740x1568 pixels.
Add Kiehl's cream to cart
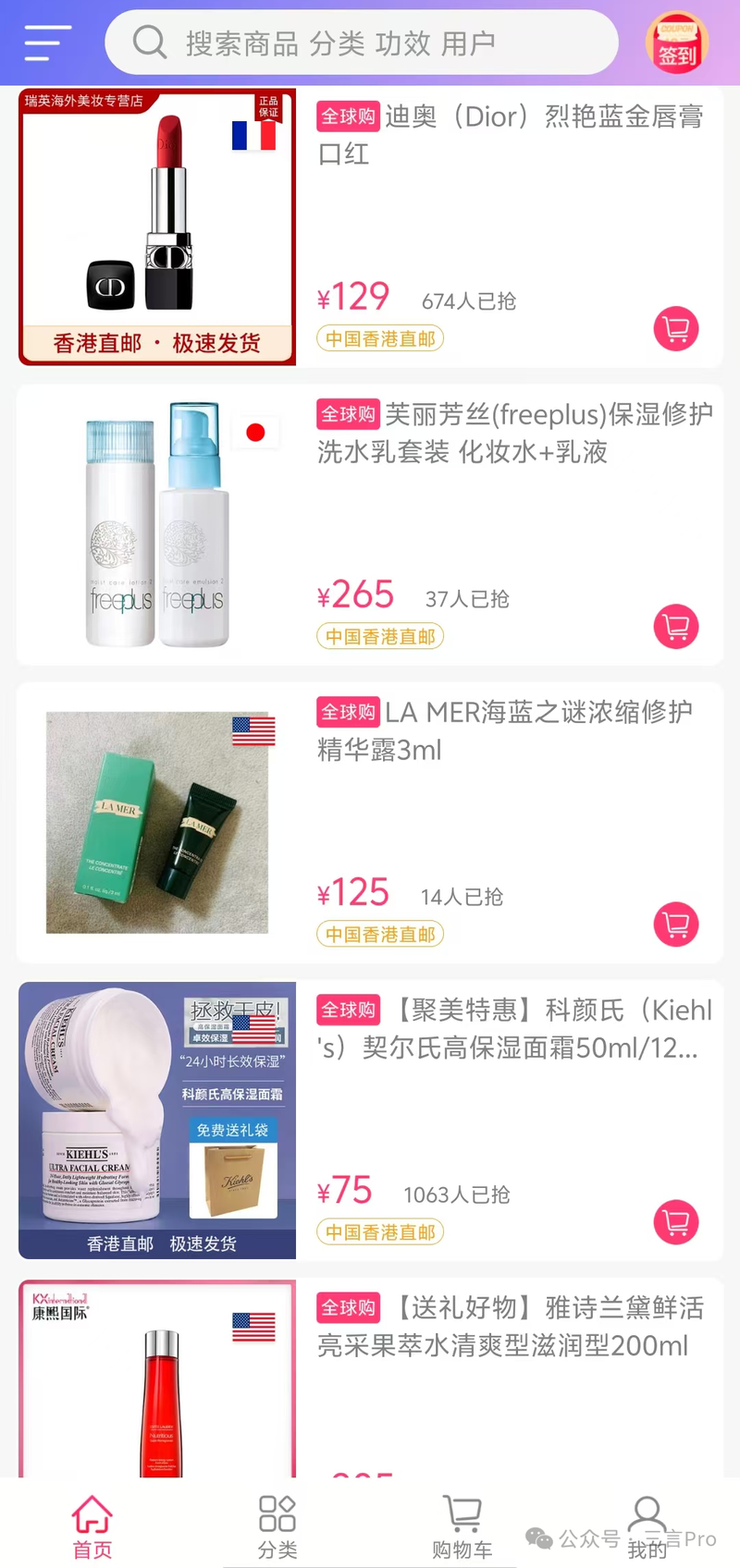[676, 1221]
